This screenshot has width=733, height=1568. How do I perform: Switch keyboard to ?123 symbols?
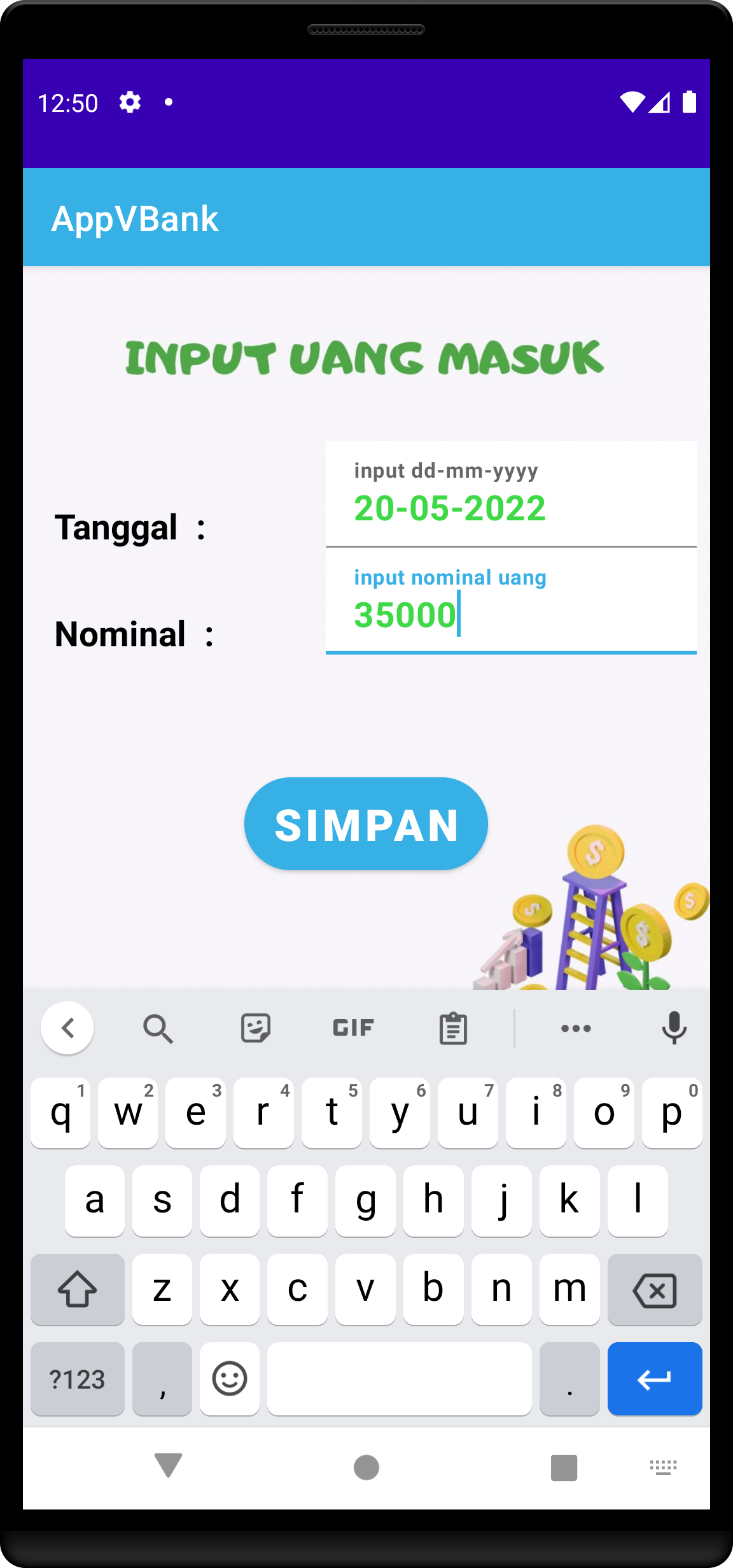click(77, 1379)
